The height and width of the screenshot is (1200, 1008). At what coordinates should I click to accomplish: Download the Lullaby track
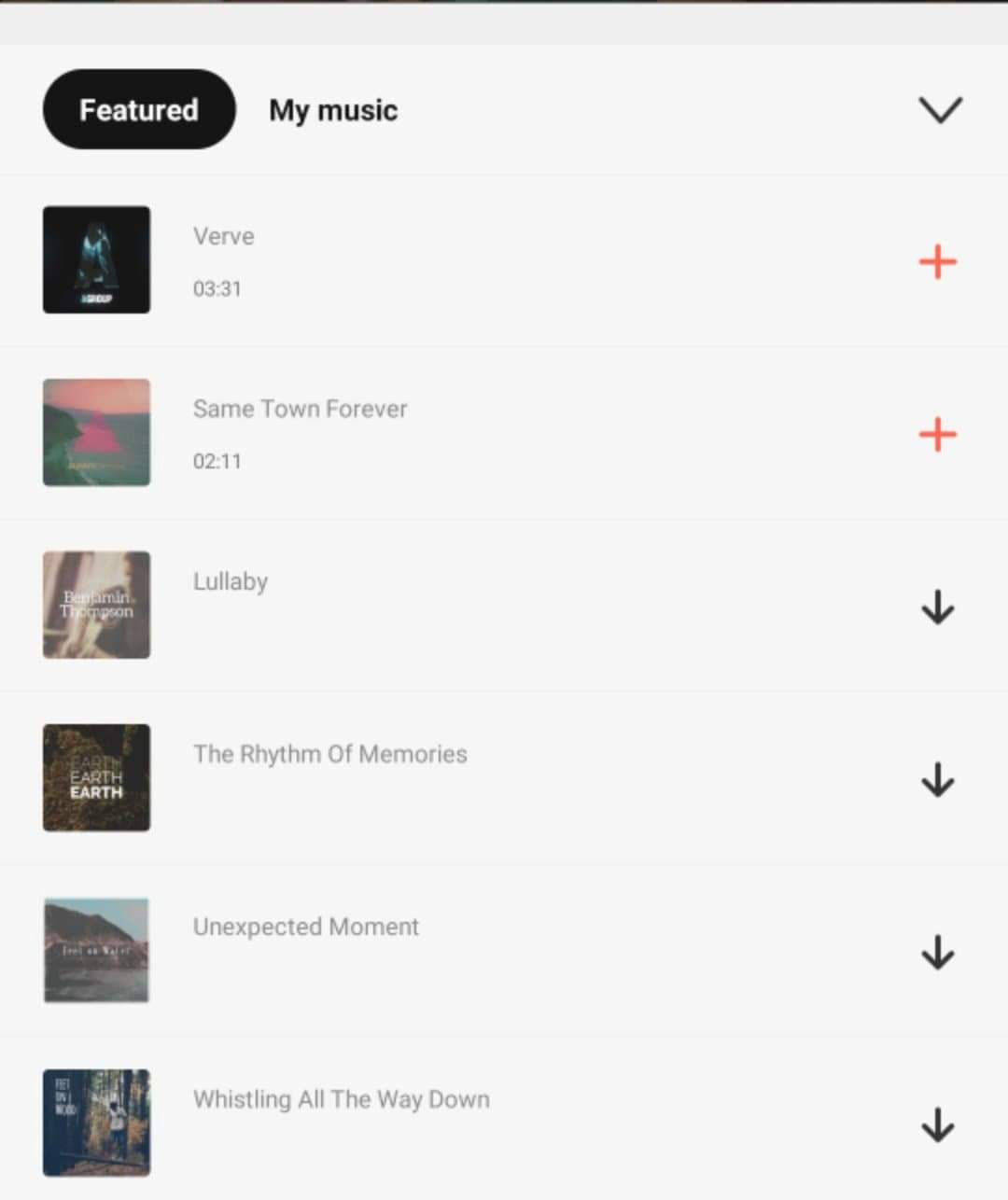[x=937, y=608]
